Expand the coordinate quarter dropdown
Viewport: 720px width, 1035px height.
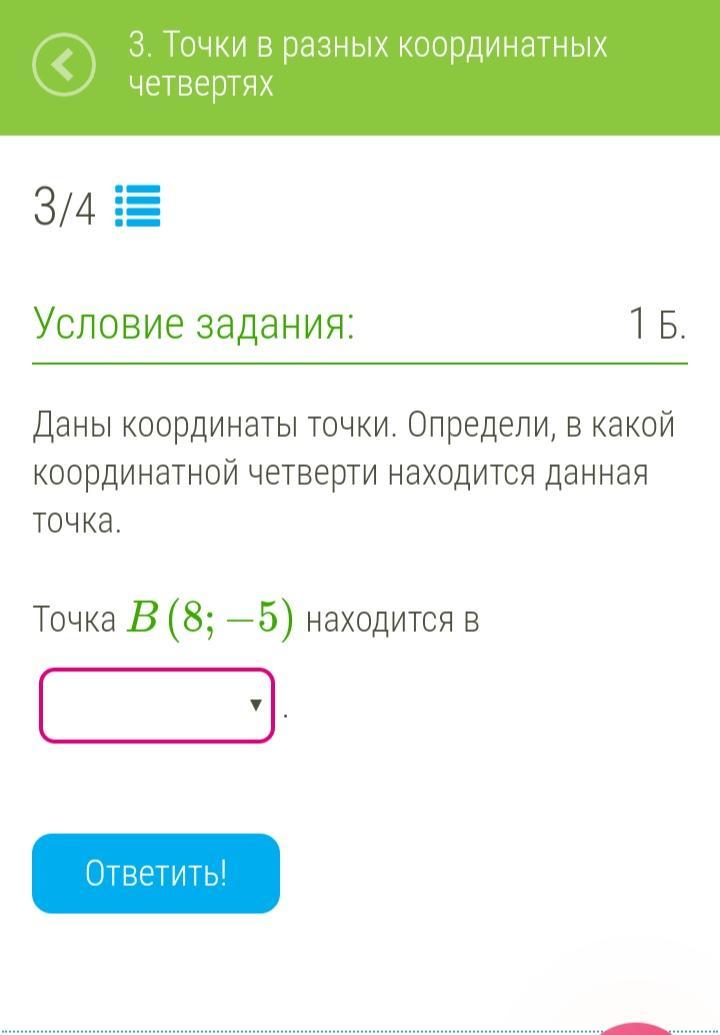coord(157,706)
